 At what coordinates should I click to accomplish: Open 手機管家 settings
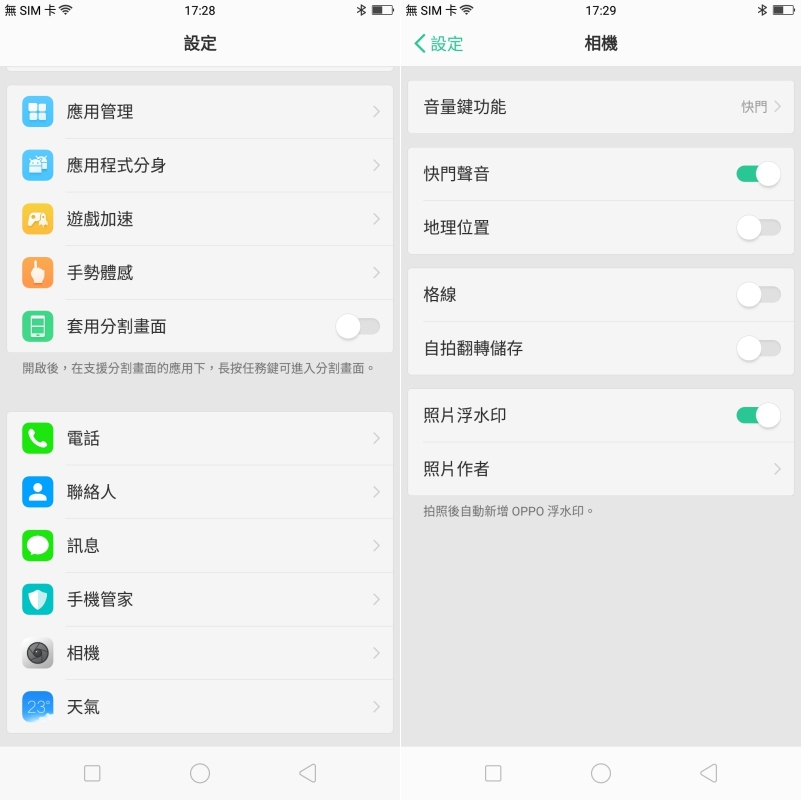200,599
